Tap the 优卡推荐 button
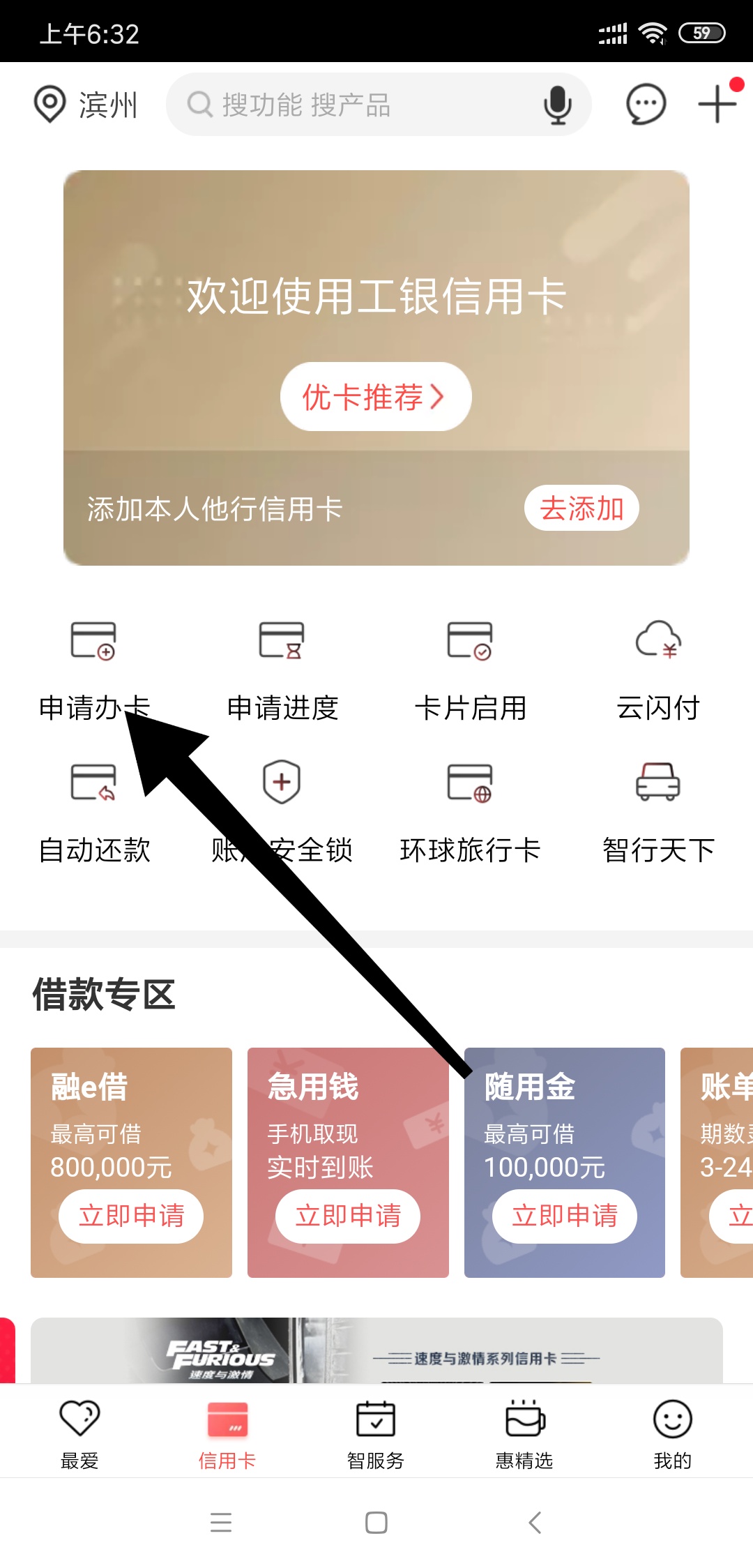Image resolution: width=753 pixels, height=1568 pixels. [376, 396]
